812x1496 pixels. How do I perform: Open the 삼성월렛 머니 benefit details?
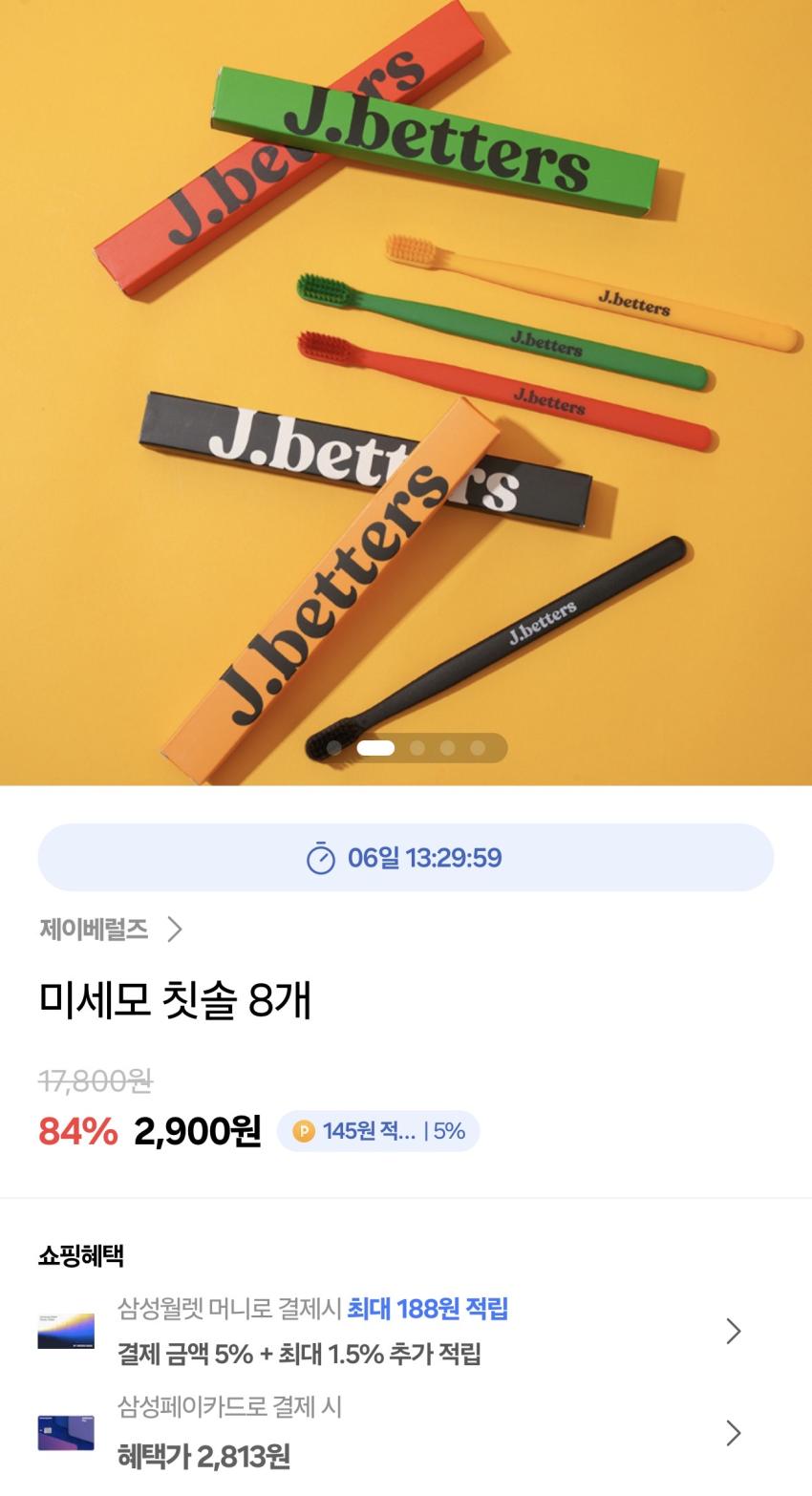click(x=405, y=1331)
